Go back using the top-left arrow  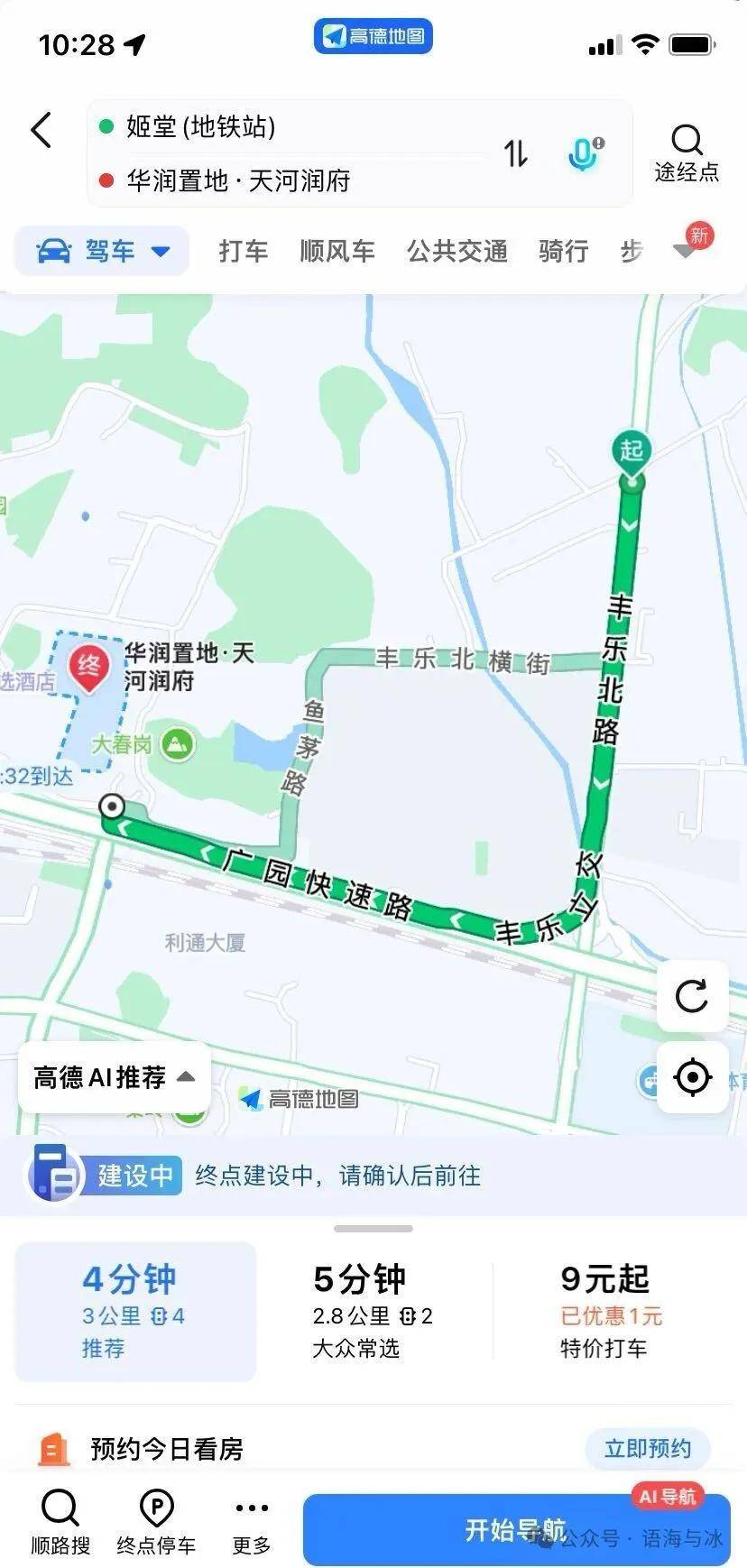[x=41, y=131]
